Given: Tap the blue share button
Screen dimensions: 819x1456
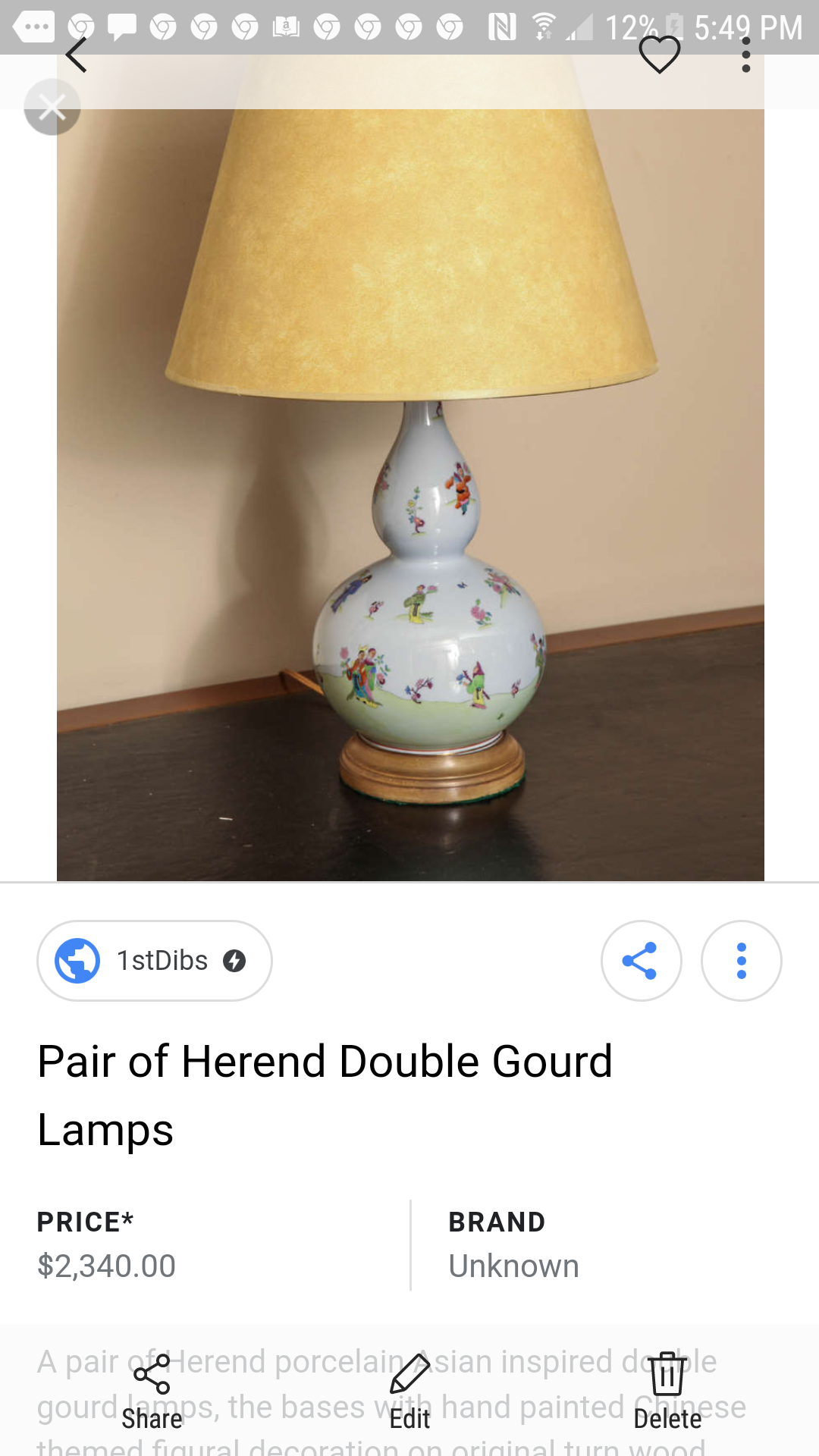Looking at the screenshot, I should pyautogui.click(x=641, y=960).
